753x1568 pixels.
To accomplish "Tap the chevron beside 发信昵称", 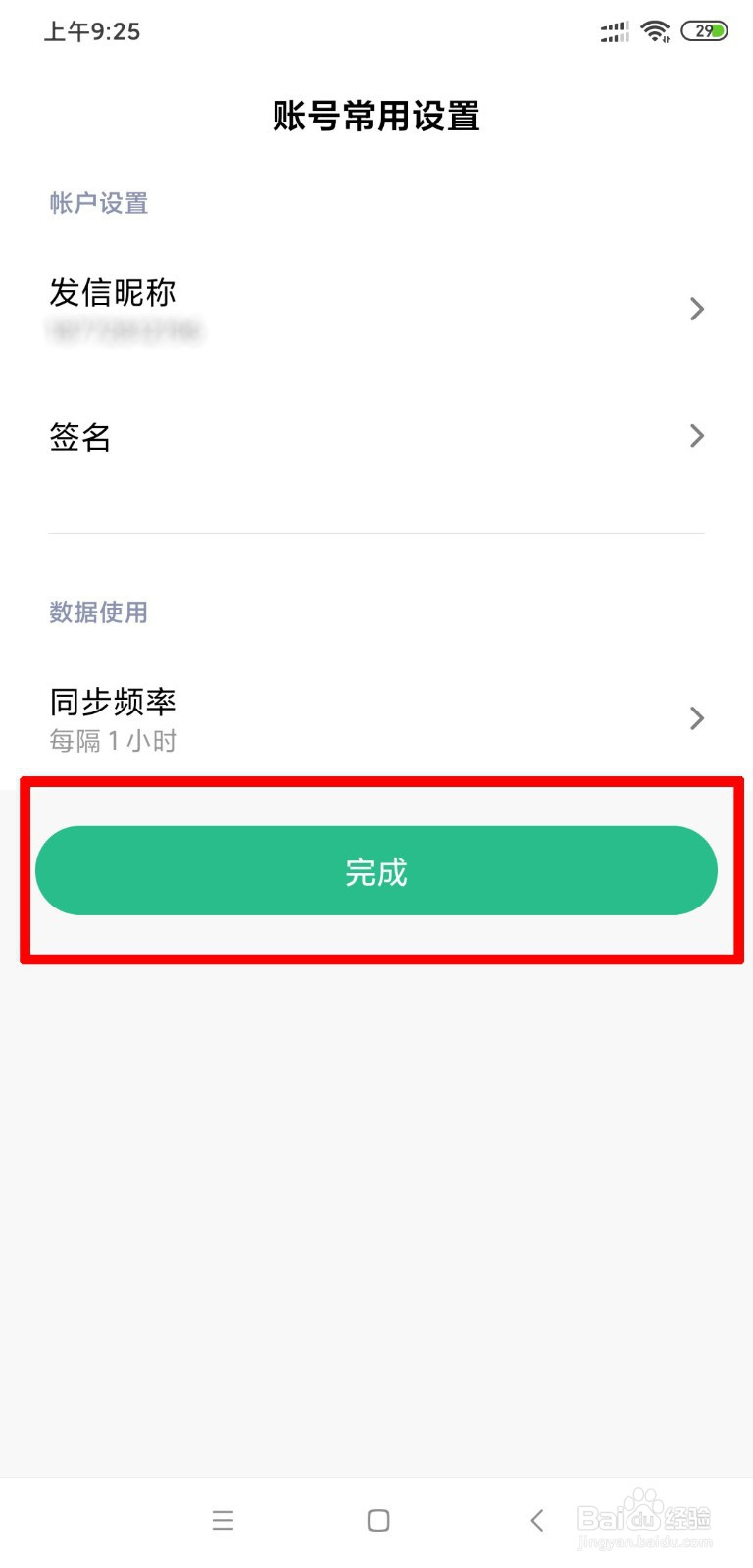I will pyautogui.click(x=696, y=309).
